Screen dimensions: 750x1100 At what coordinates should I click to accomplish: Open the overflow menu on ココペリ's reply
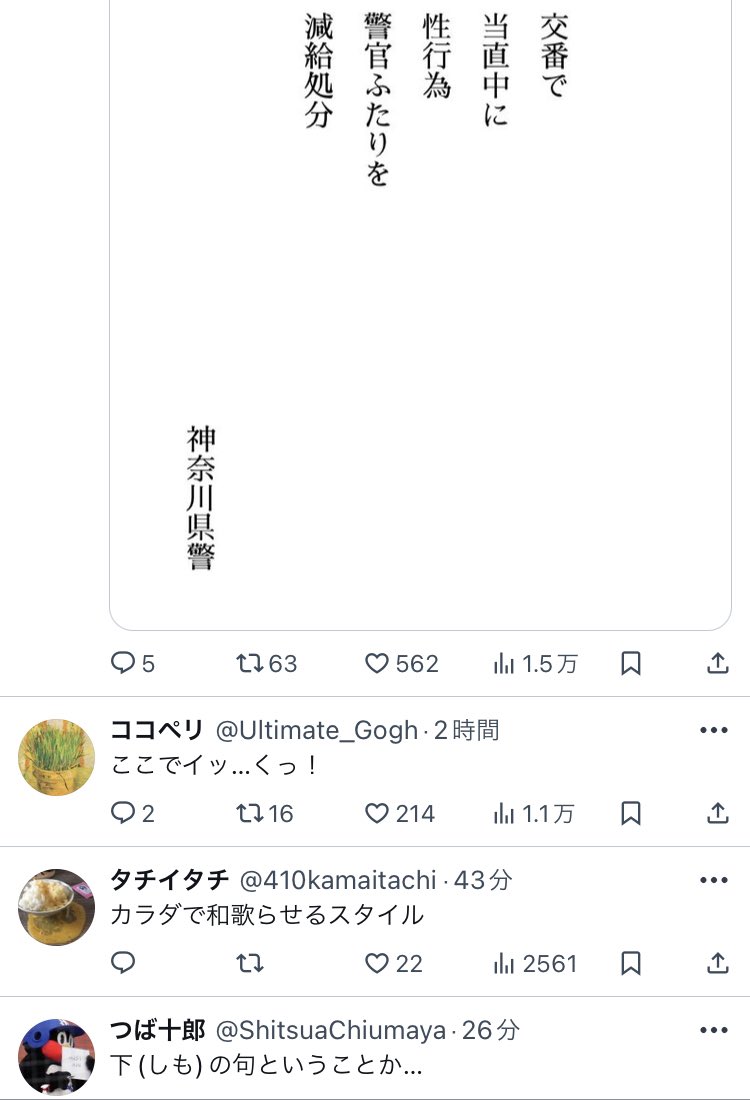tap(713, 731)
